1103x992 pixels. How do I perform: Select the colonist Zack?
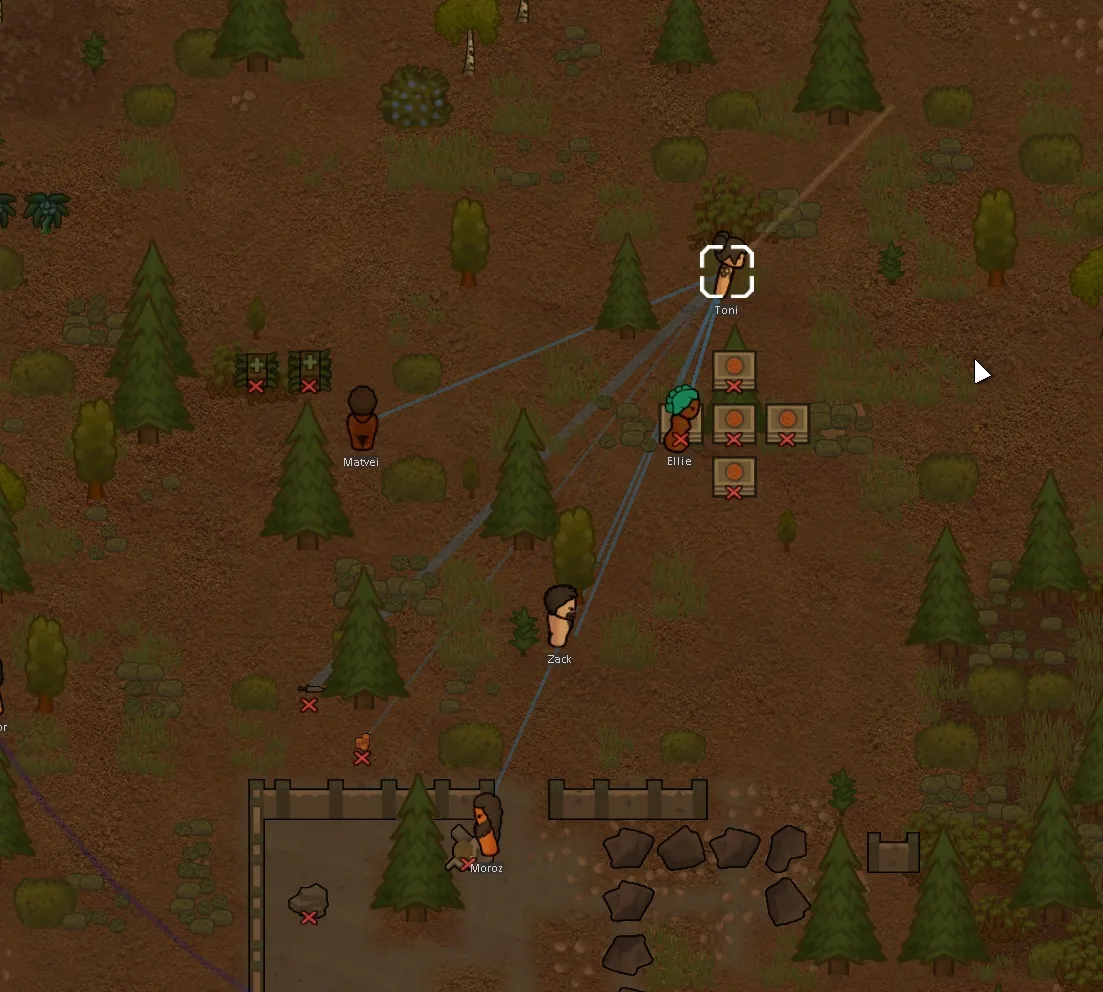click(x=560, y=617)
